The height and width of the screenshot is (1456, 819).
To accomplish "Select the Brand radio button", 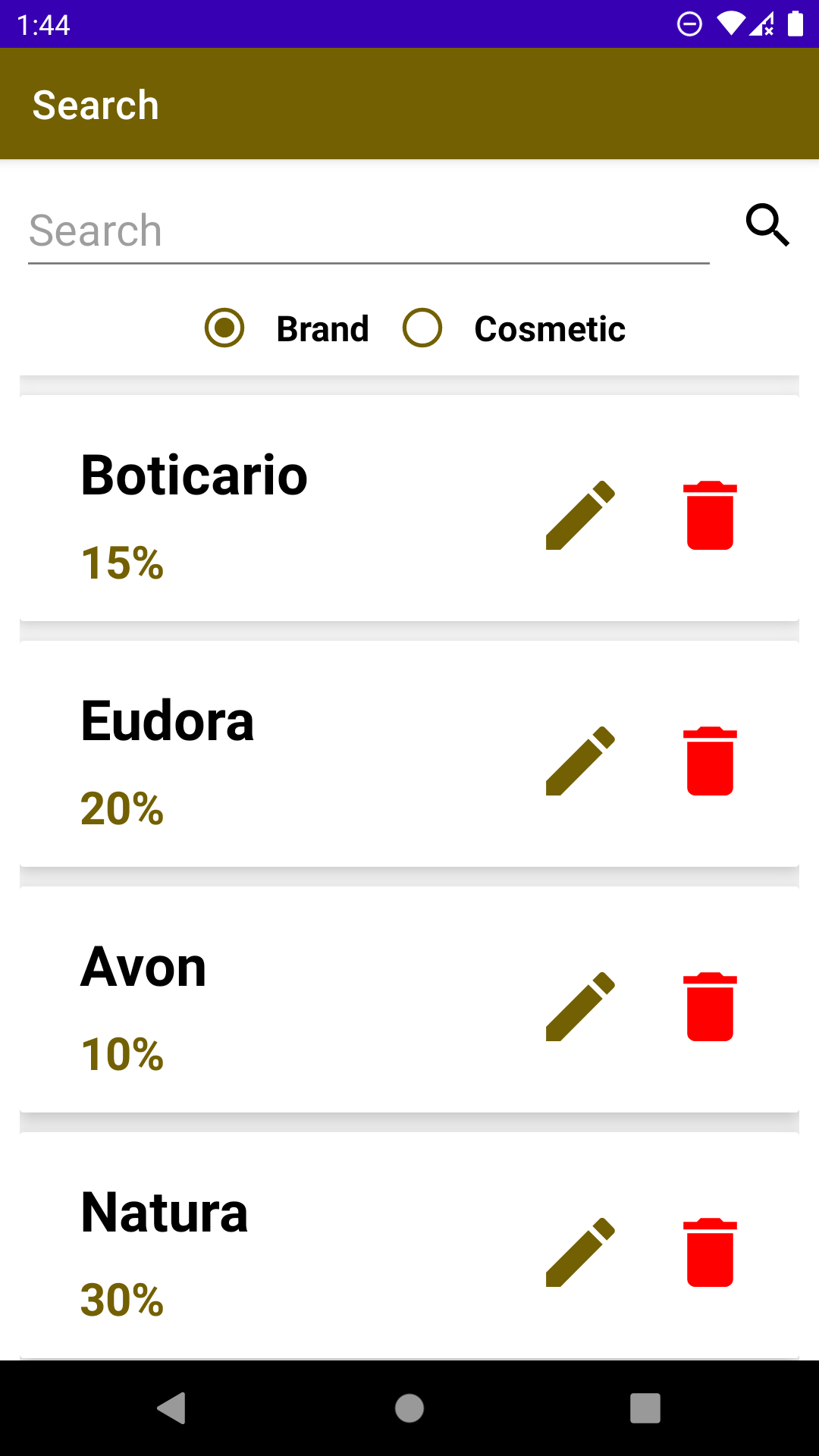I will click(x=224, y=328).
